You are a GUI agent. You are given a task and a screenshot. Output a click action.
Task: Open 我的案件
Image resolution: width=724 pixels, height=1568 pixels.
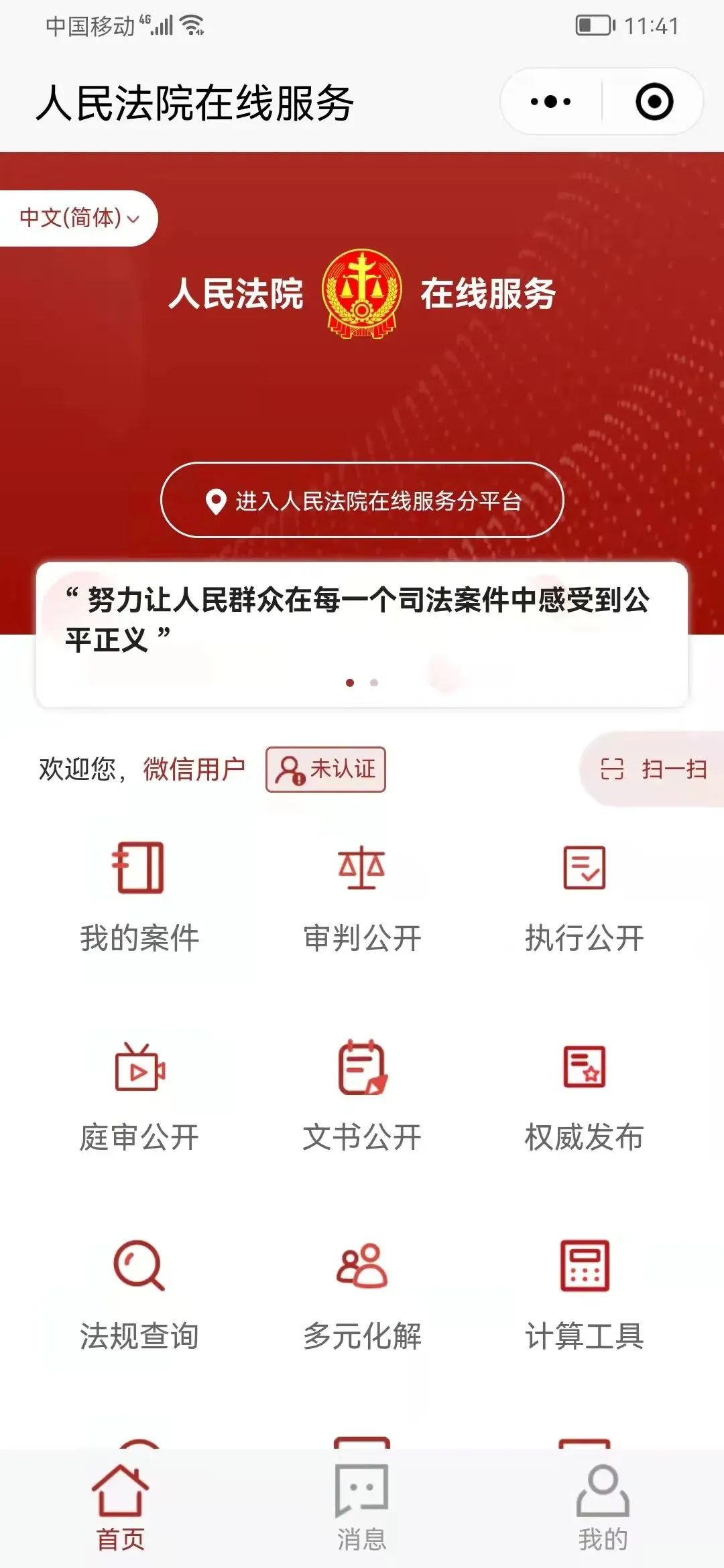click(139, 898)
